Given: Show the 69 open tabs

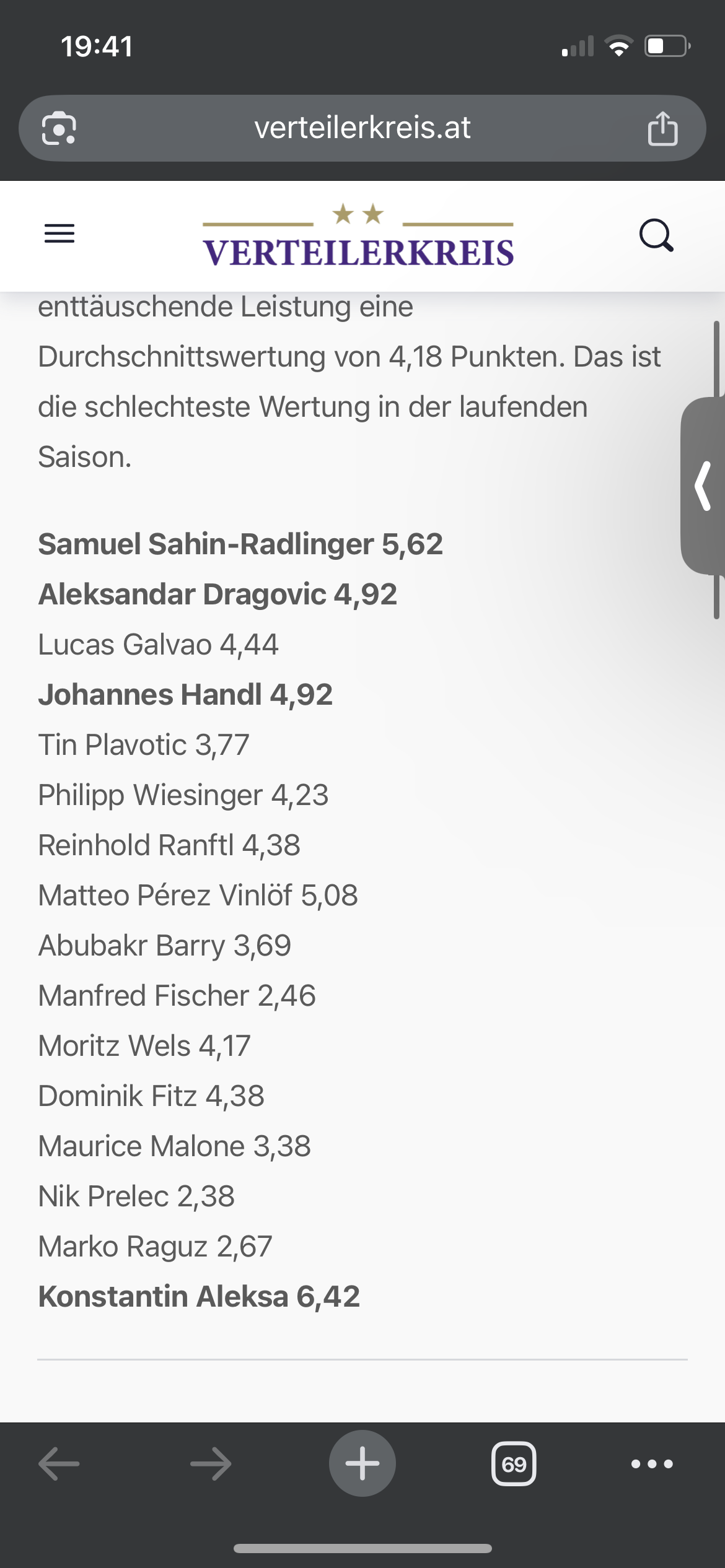Looking at the screenshot, I should pyautogui.click(x=514, y=1464).
